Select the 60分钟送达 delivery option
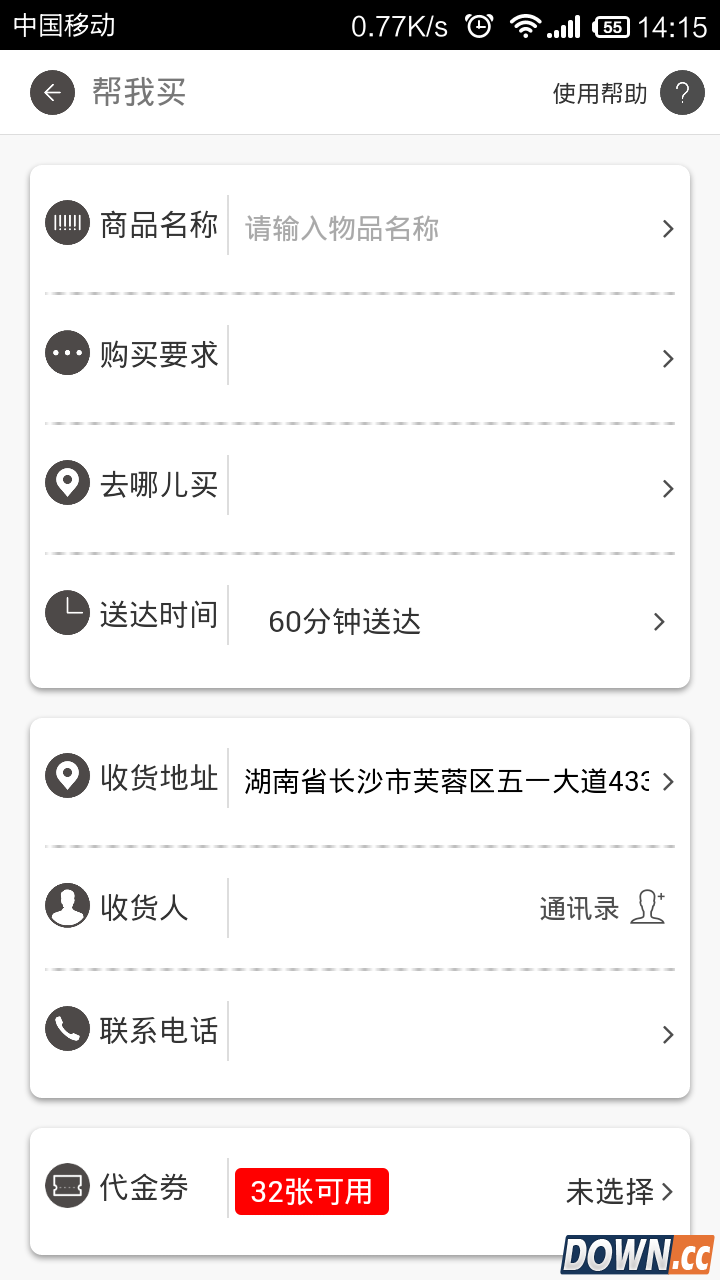720x1280 pixels. click(343, 621)
